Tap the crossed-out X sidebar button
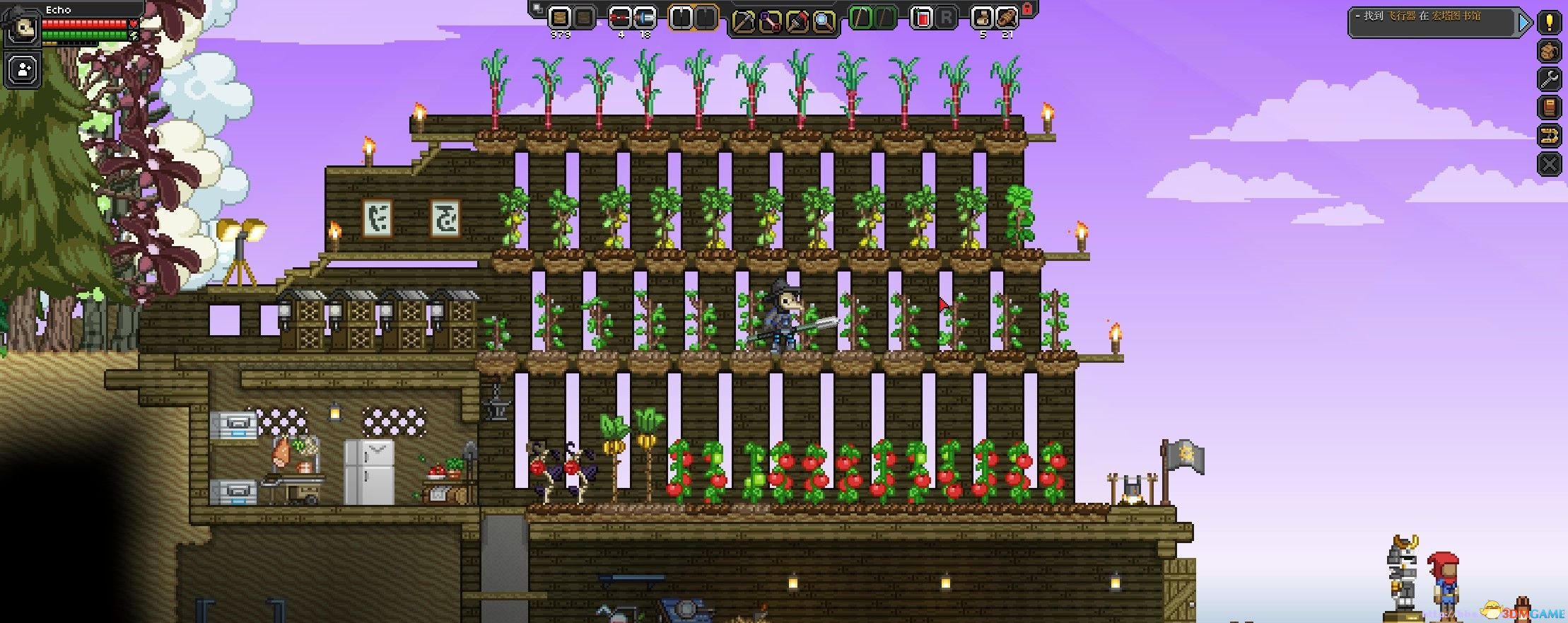Screen dimensions: 1568x623 [x=1549, y=165]
